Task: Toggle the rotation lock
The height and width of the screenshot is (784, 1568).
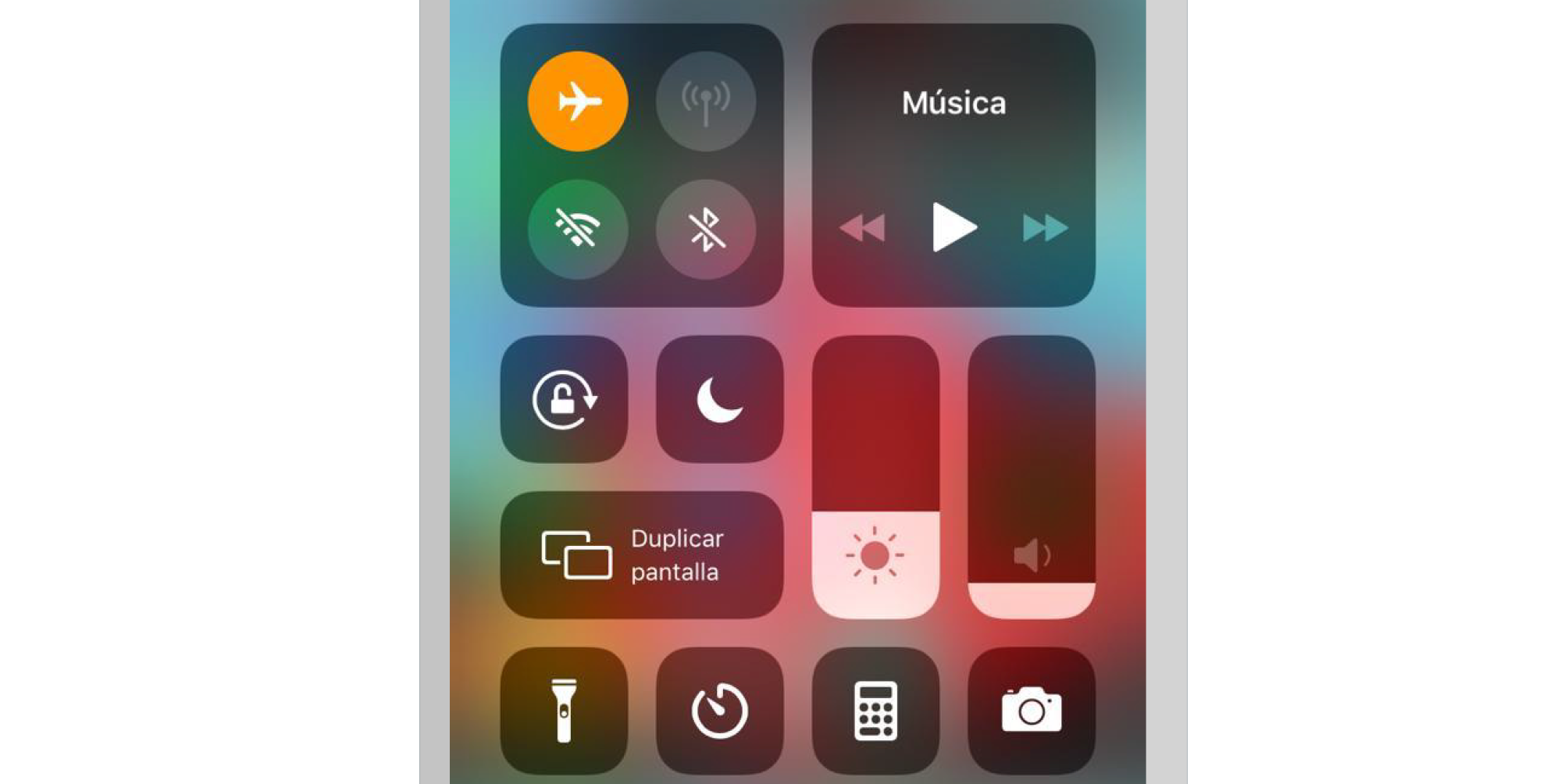Action: coord(564,399)
